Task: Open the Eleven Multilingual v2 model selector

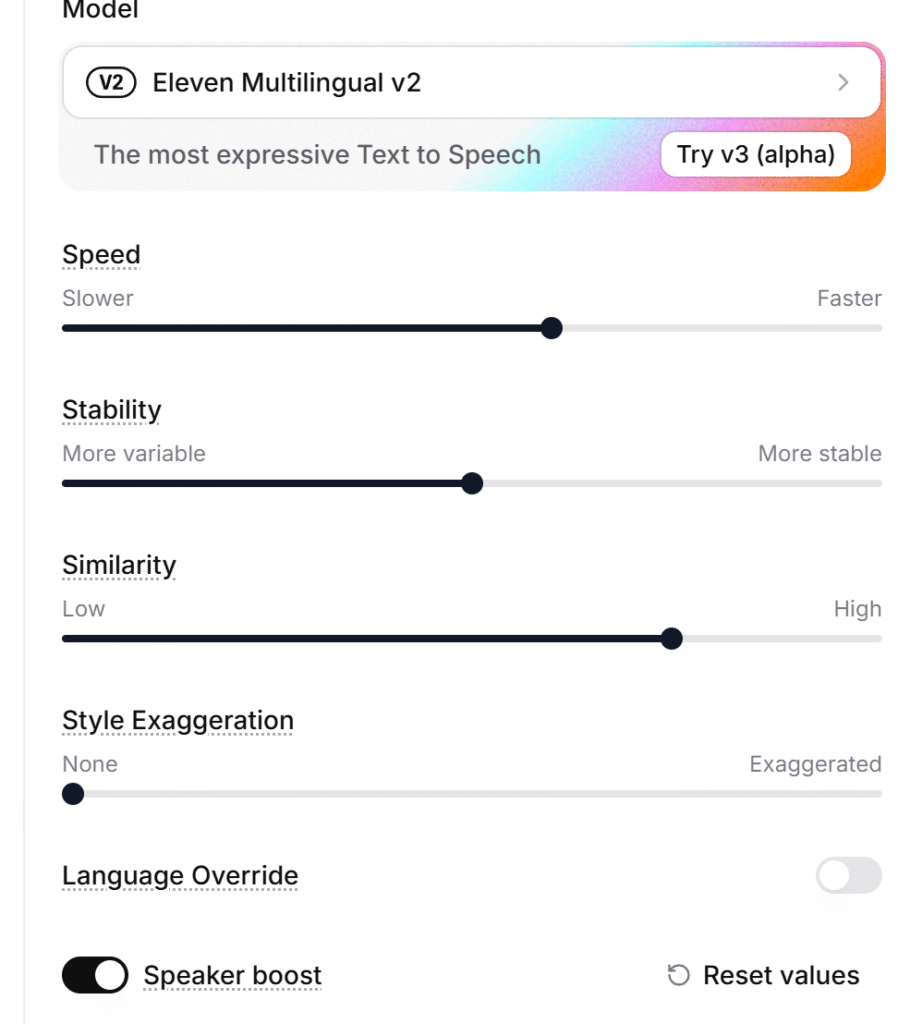Action: 470,83
